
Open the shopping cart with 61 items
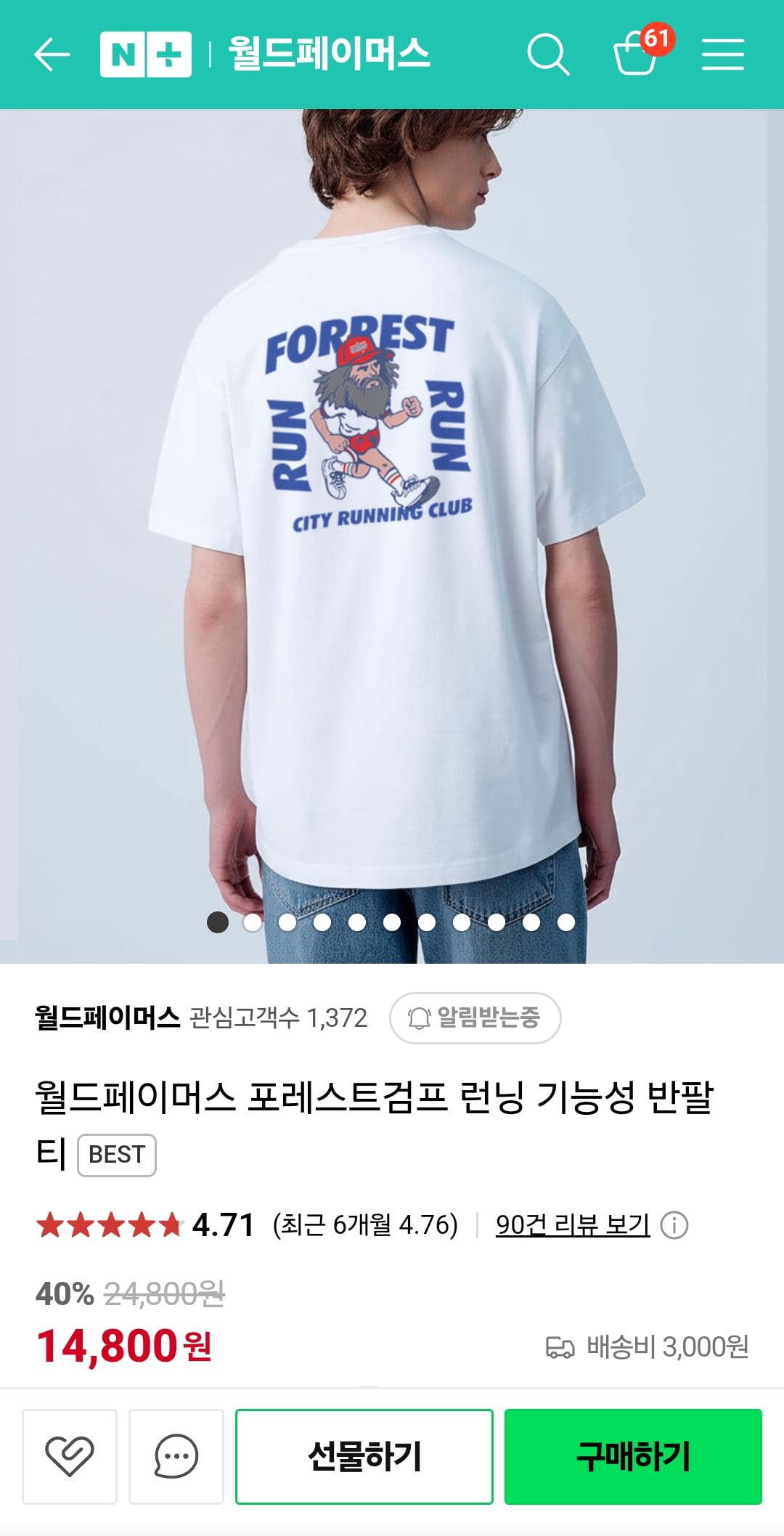637,55
